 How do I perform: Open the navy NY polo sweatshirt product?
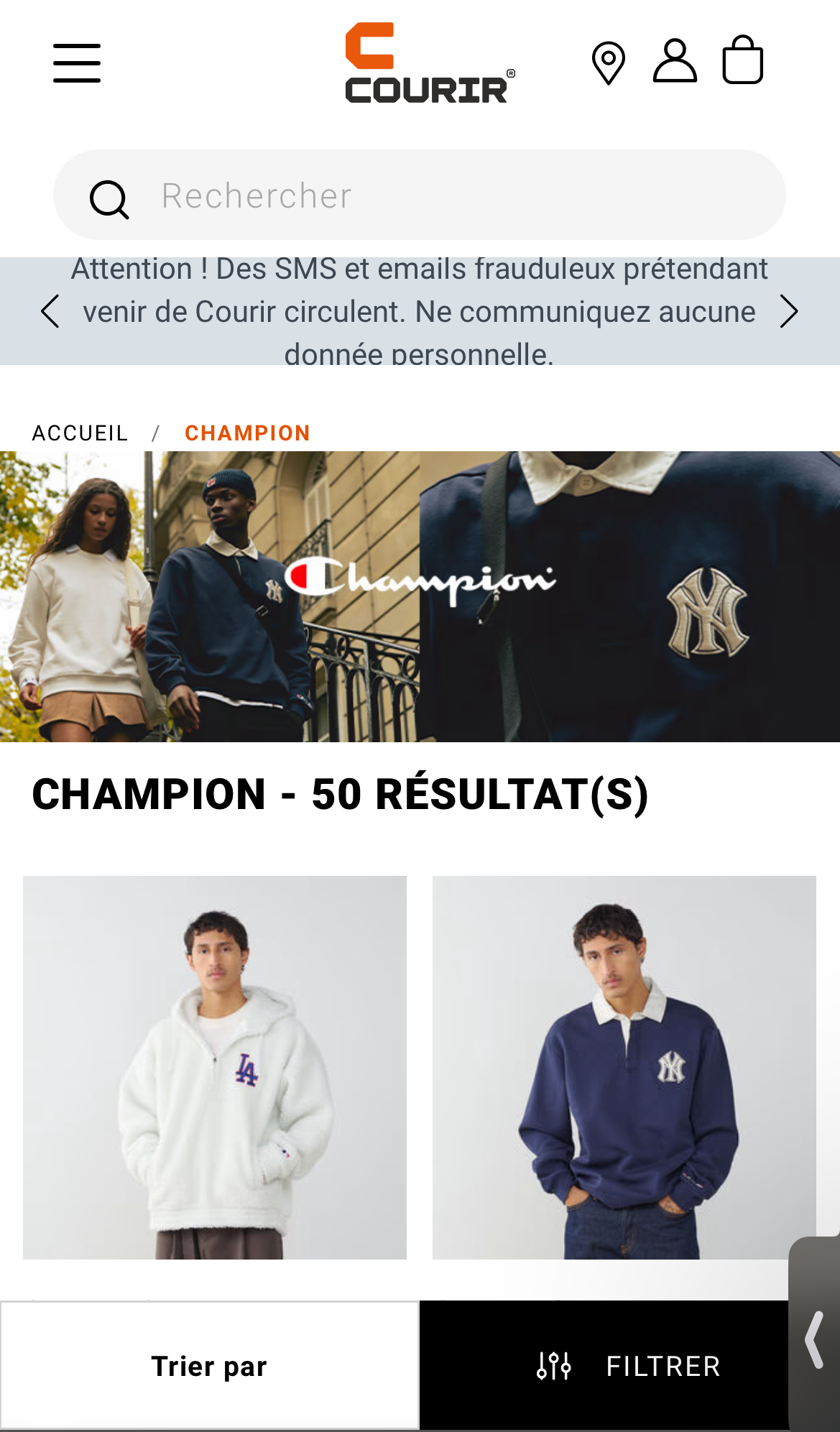pyautogui.click(x=624, y=1067)
